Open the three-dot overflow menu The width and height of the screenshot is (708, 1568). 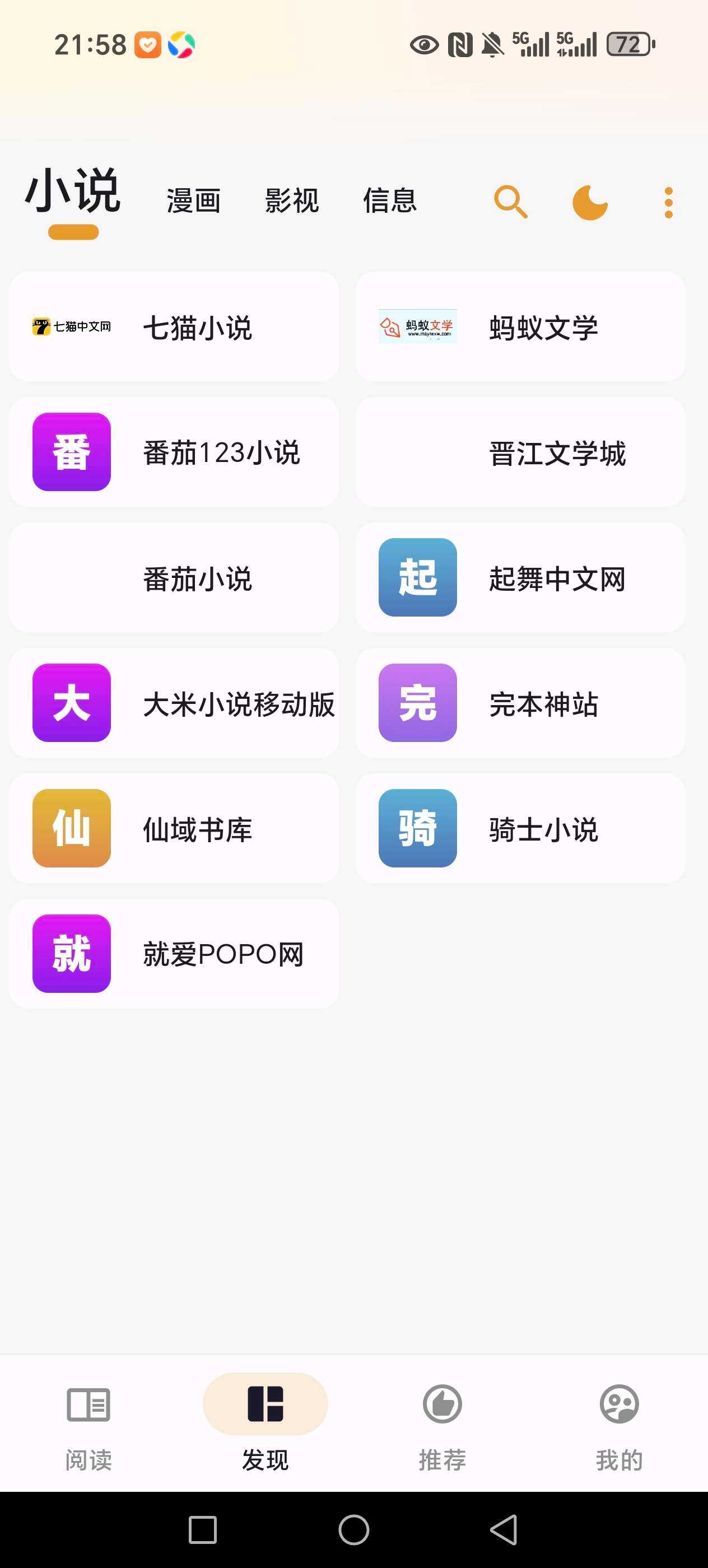point(668,202)
